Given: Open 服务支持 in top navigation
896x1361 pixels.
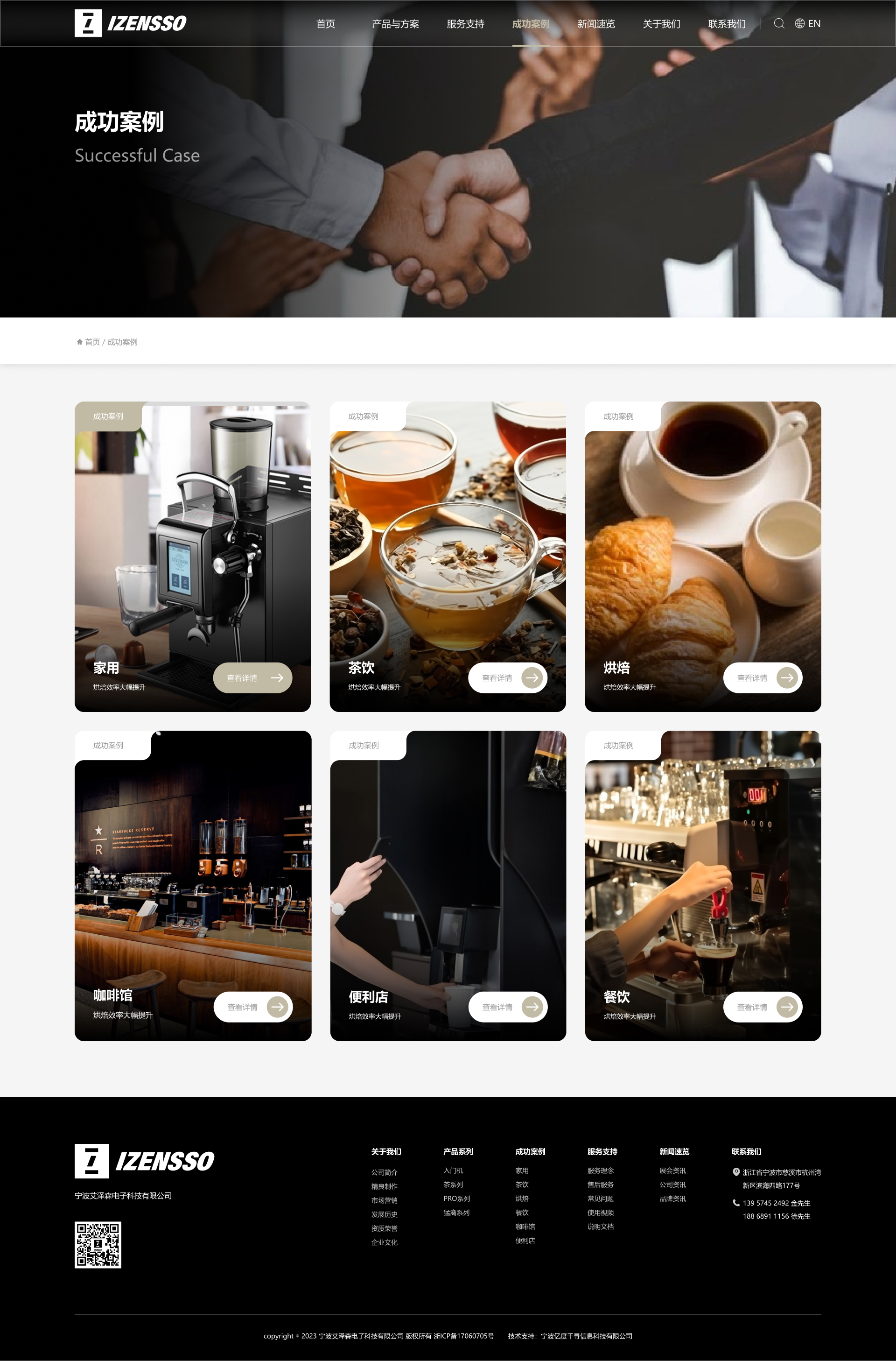Looking at the screenshot, I should [465, 24].
